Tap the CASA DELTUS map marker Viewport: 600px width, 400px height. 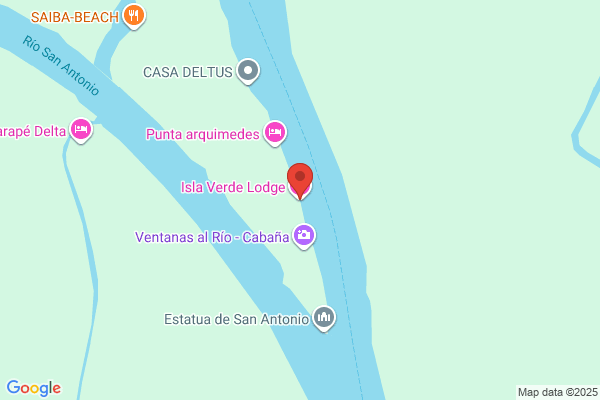pos(248,71)
